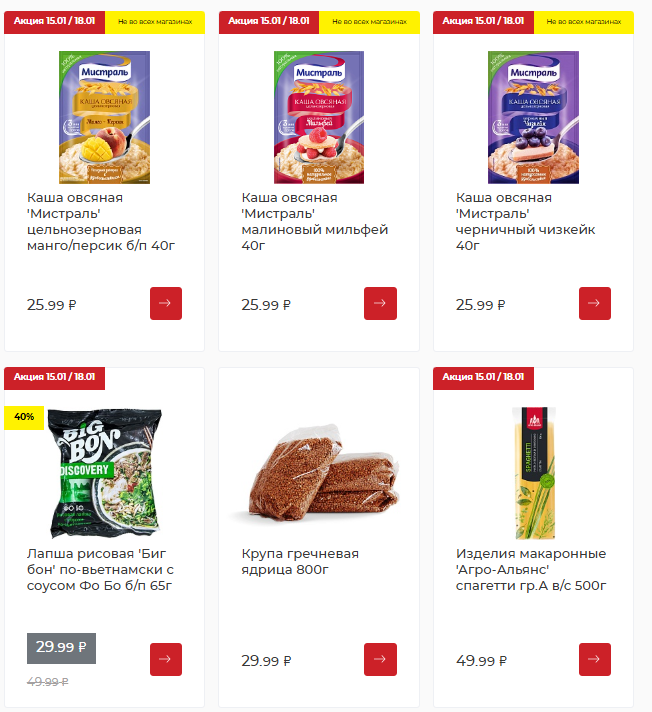Open blueberry cheesecake oatmeal product card
Image resolution: width=652 pixels, height=712 pixels.
point(533,120)
